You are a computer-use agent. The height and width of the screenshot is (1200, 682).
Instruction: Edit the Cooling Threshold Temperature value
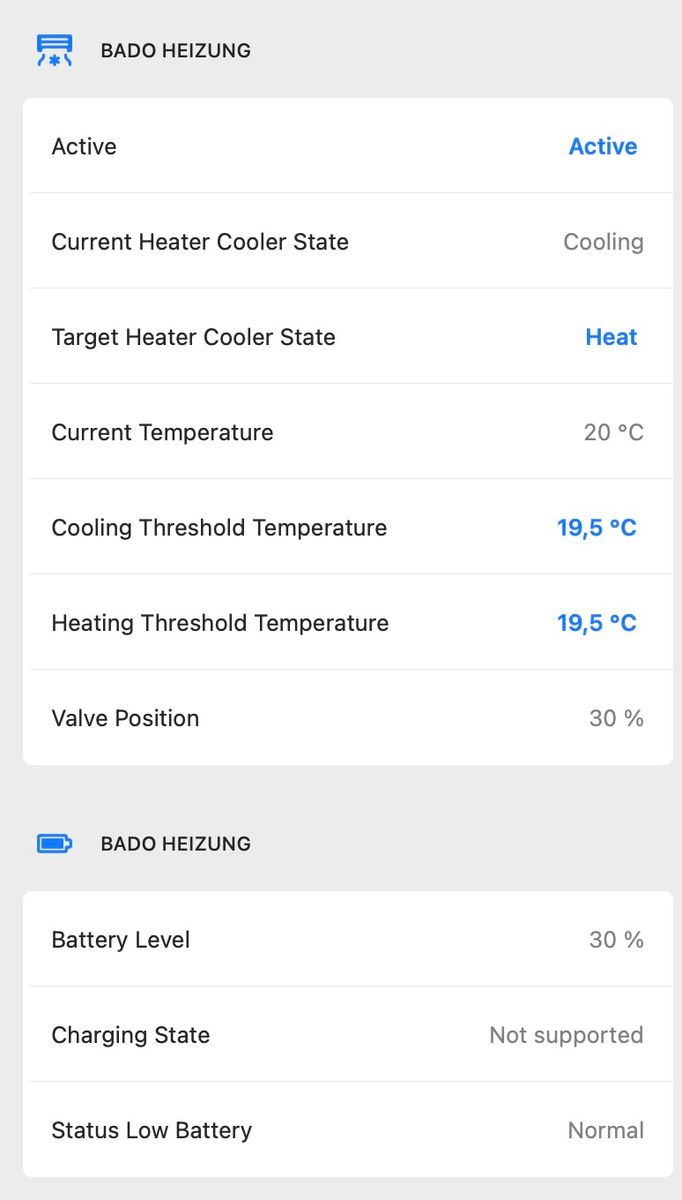(596, 528)
